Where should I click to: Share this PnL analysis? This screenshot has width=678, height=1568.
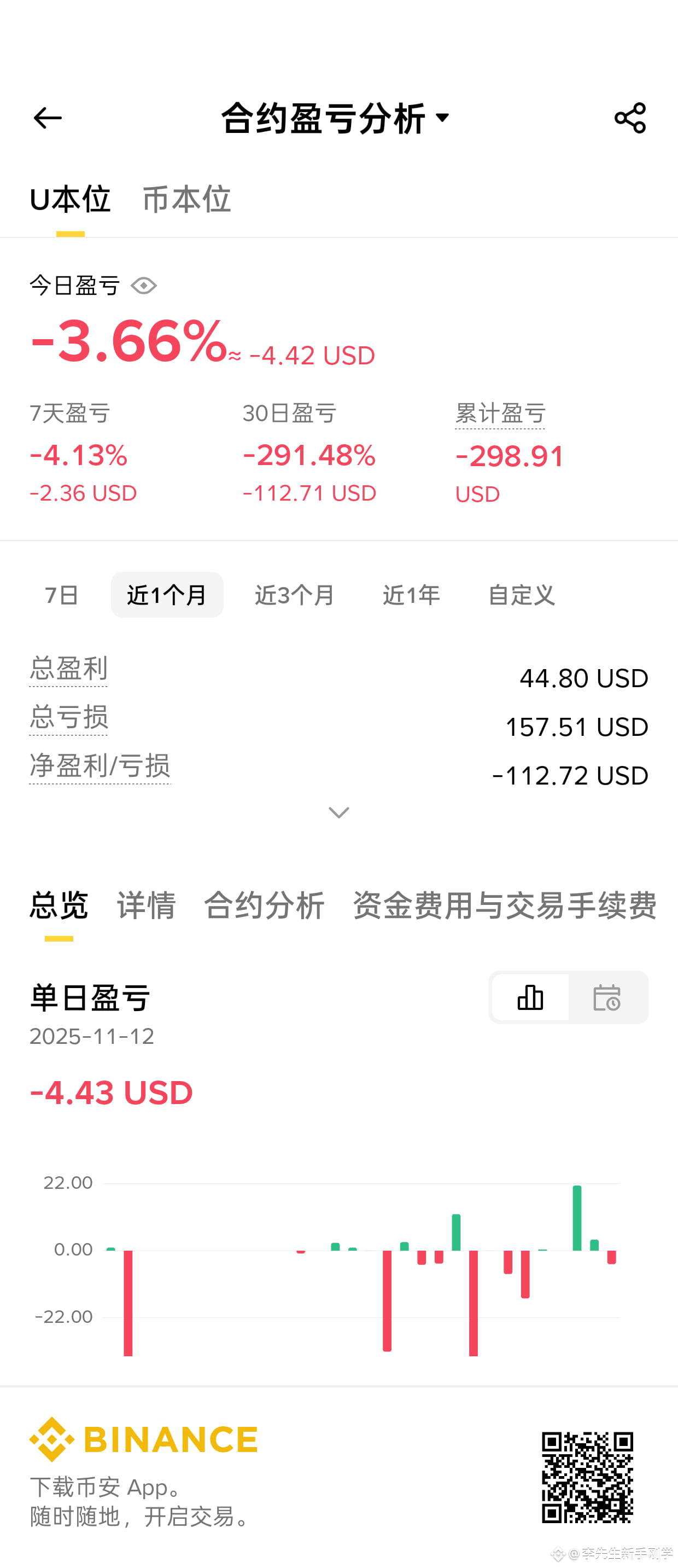click(630, 118)
